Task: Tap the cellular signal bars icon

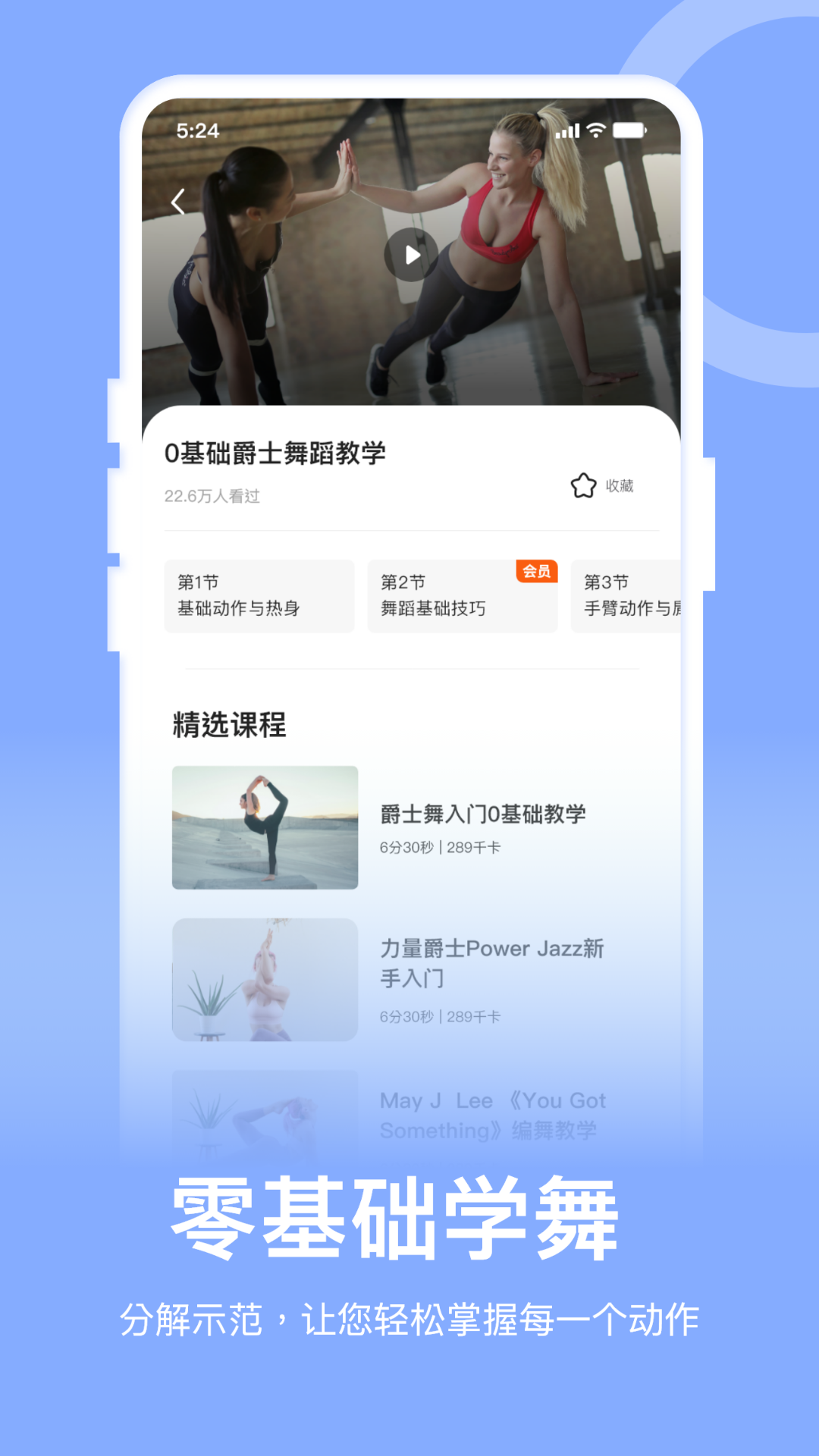Action: point(566,130)
